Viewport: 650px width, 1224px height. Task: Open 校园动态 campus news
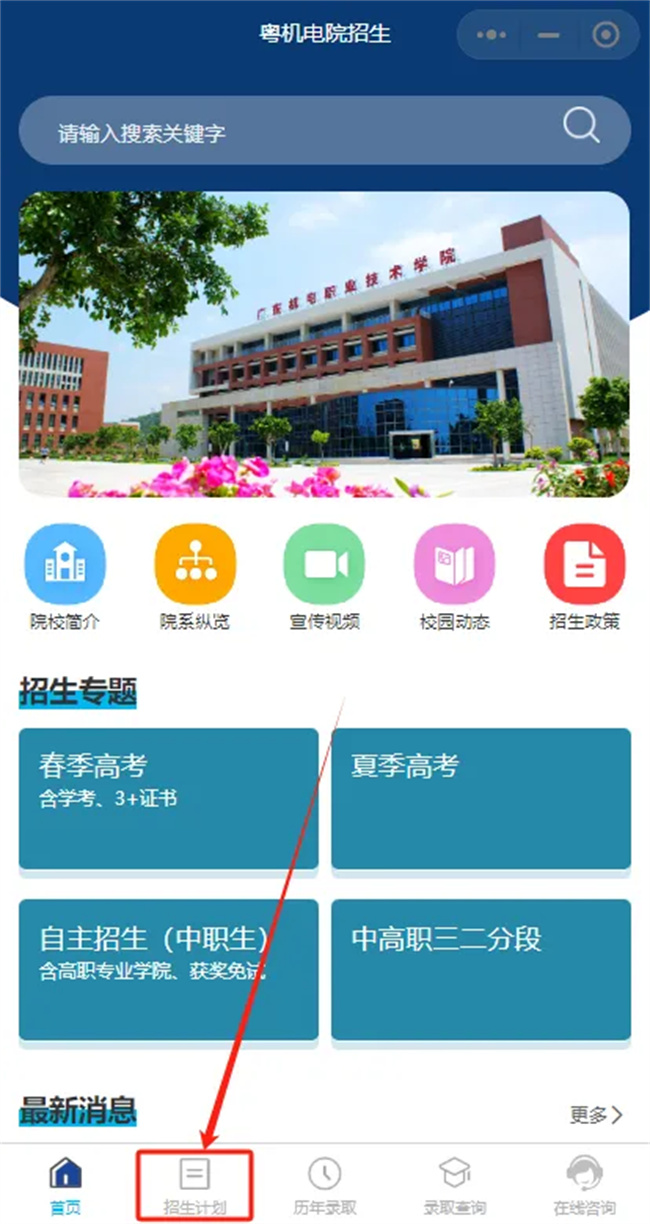454,578
